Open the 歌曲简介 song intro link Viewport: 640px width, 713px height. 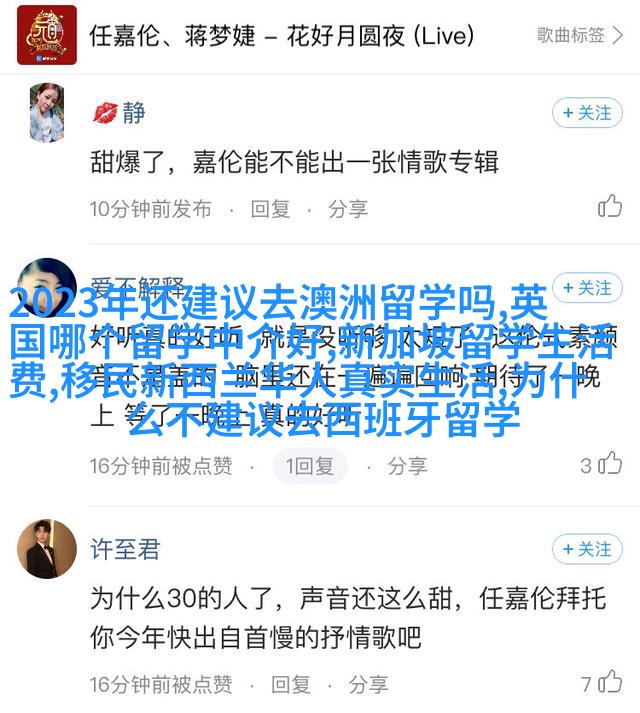click(578, 35)
